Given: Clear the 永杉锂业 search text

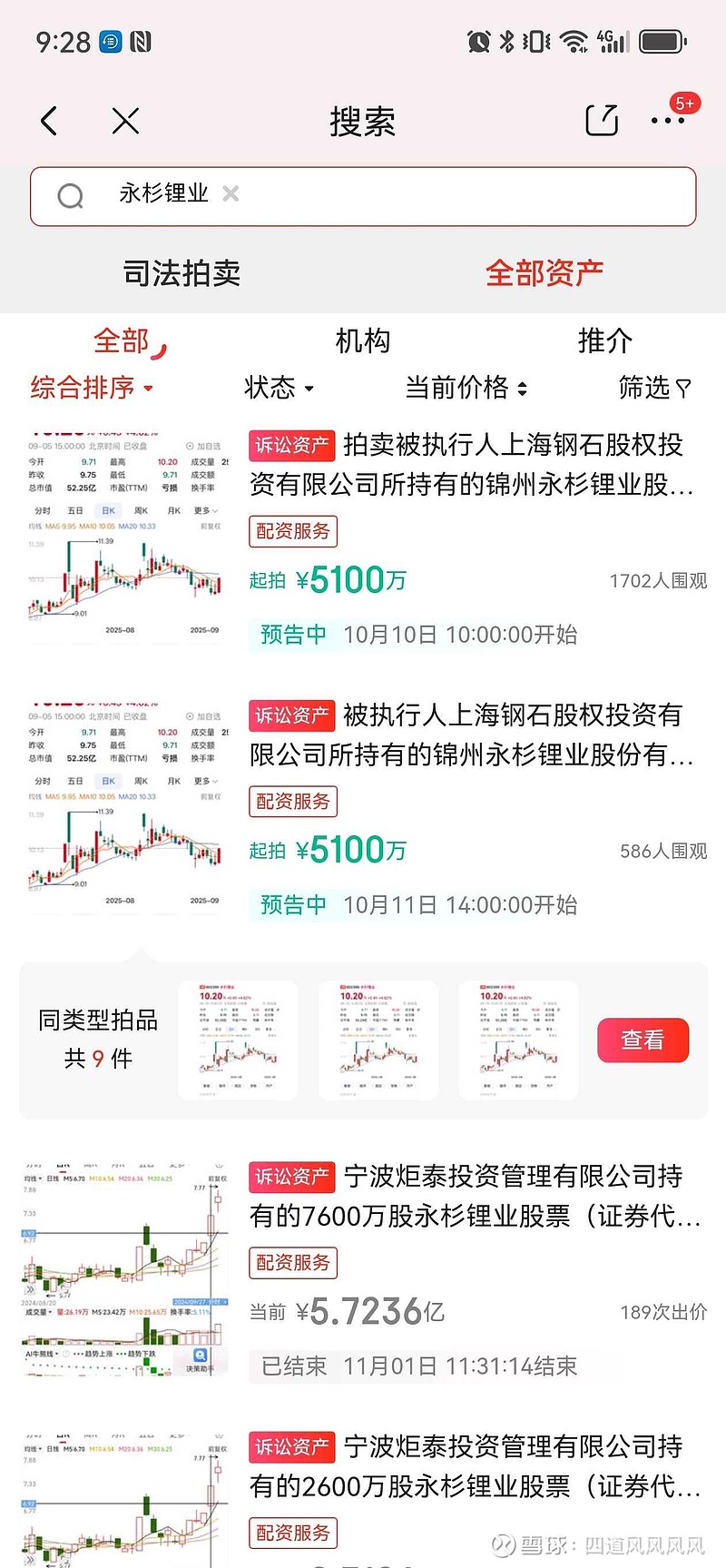Looking at the screenshot, I should [231, 193].
